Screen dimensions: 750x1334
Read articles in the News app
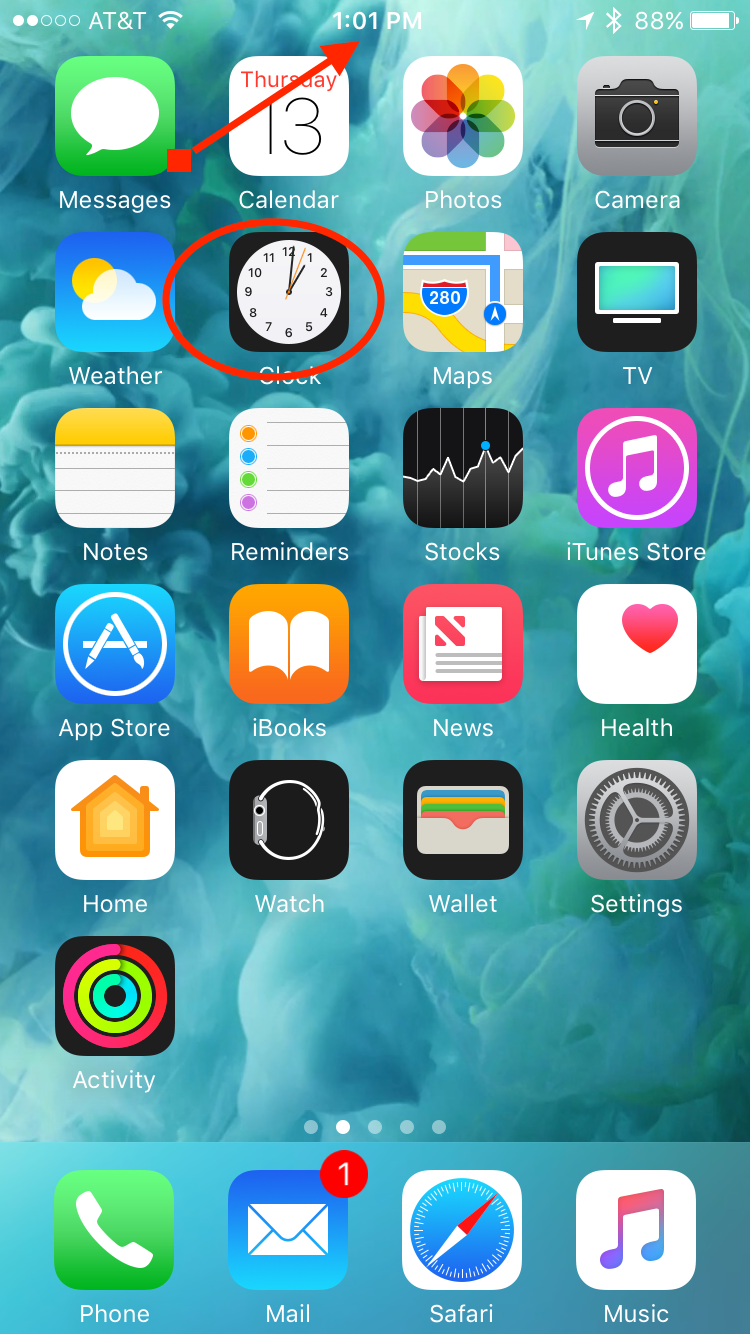click(x=462, y=644)
